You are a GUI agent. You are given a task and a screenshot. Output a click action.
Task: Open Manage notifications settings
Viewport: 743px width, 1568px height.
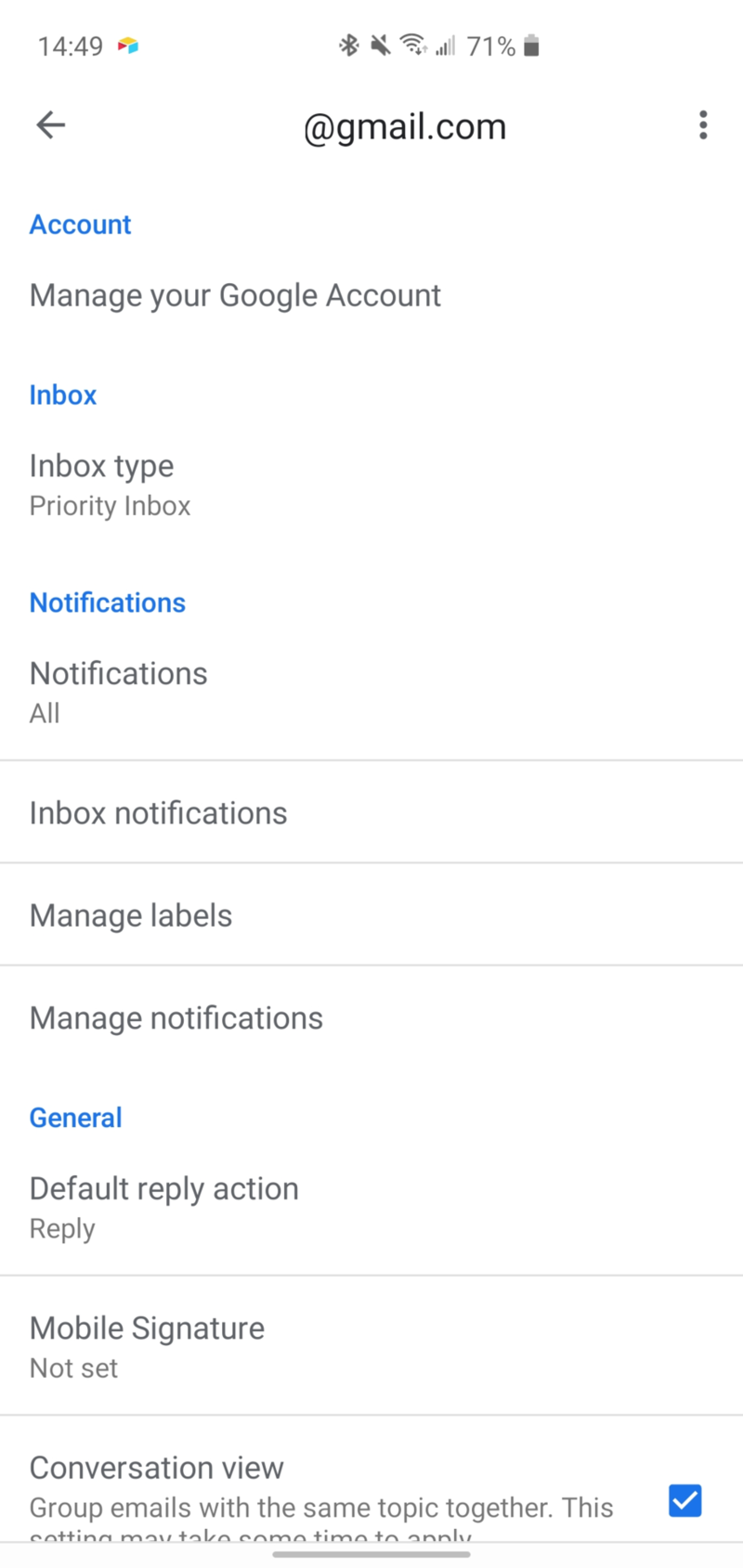[x=176, y=1017]
